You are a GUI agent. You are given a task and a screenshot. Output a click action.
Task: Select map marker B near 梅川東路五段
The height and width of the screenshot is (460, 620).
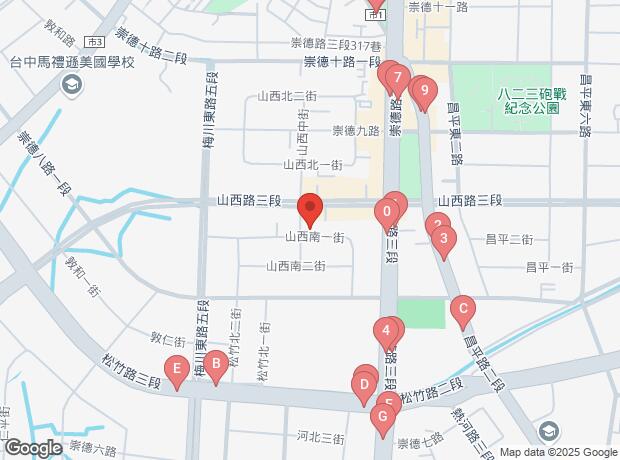pos(215,365)
